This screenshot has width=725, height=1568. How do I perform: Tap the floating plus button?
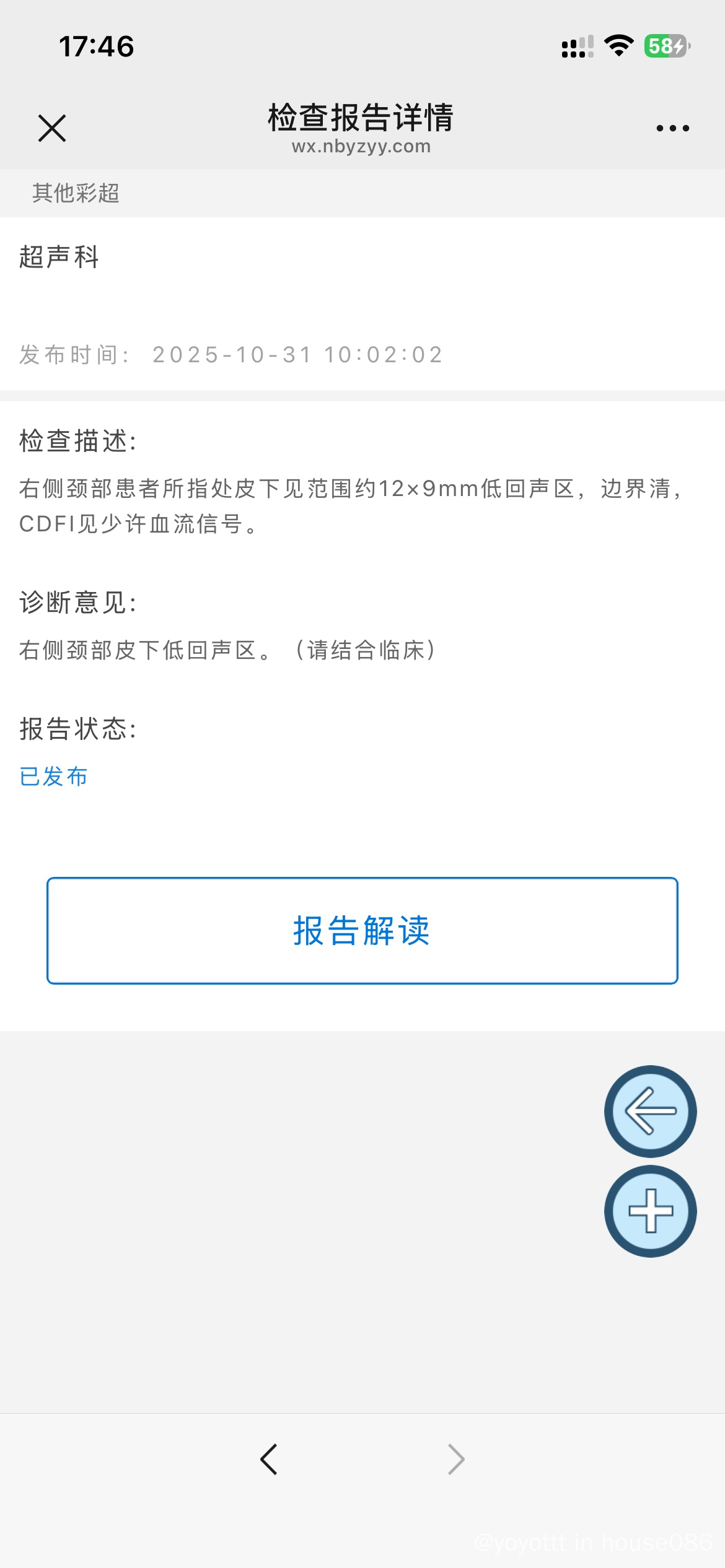coord(650,1211)
